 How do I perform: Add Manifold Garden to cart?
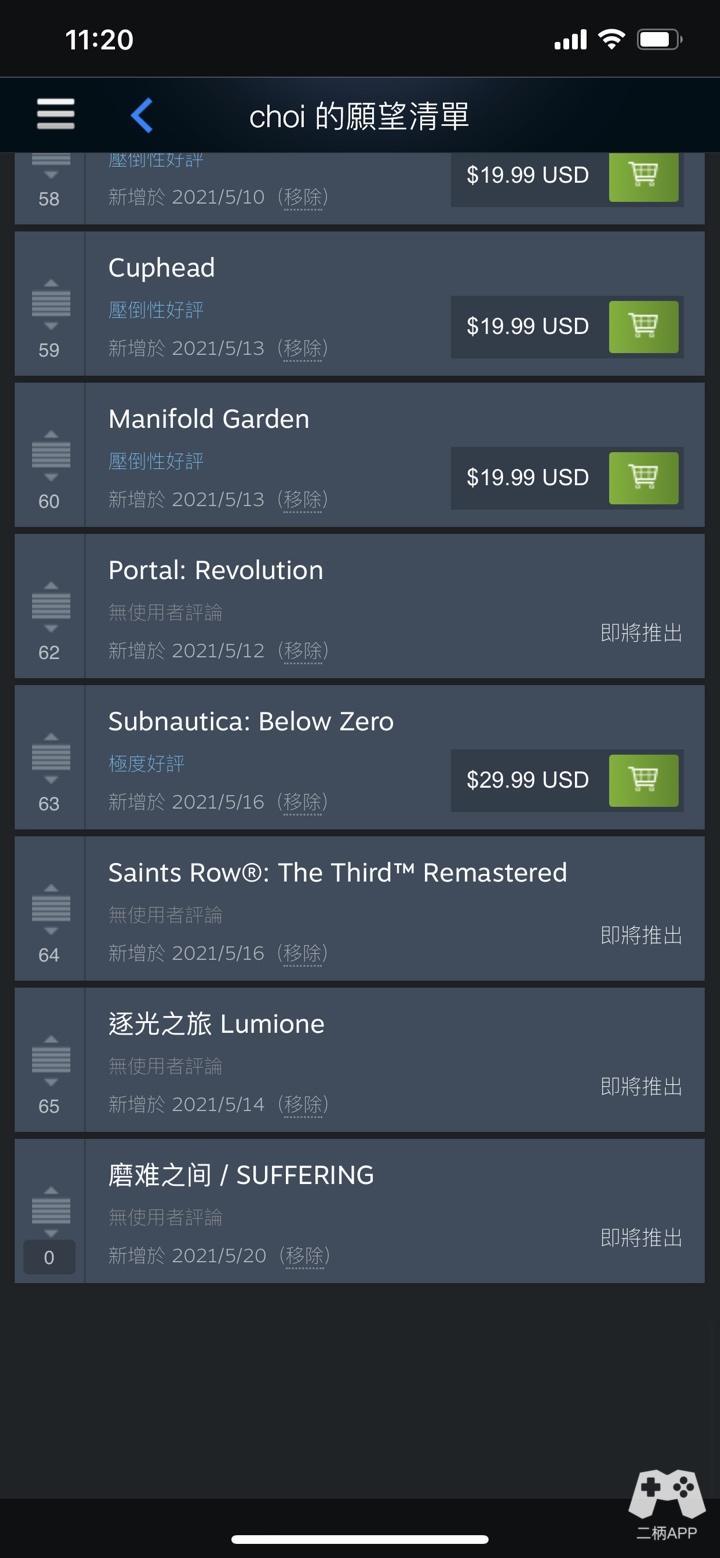tap(643, 477)
